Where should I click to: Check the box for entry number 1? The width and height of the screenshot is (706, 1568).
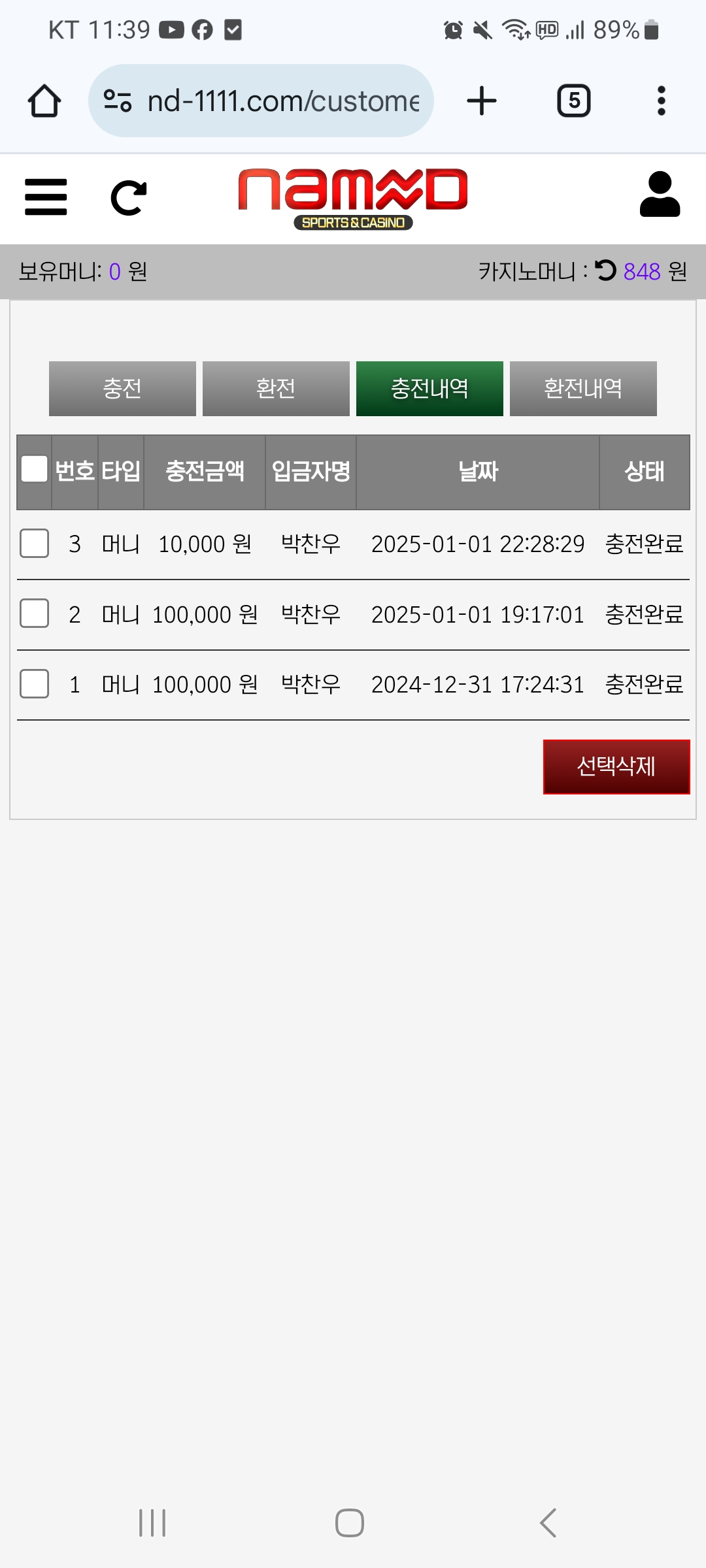click(x=35, y=684)
